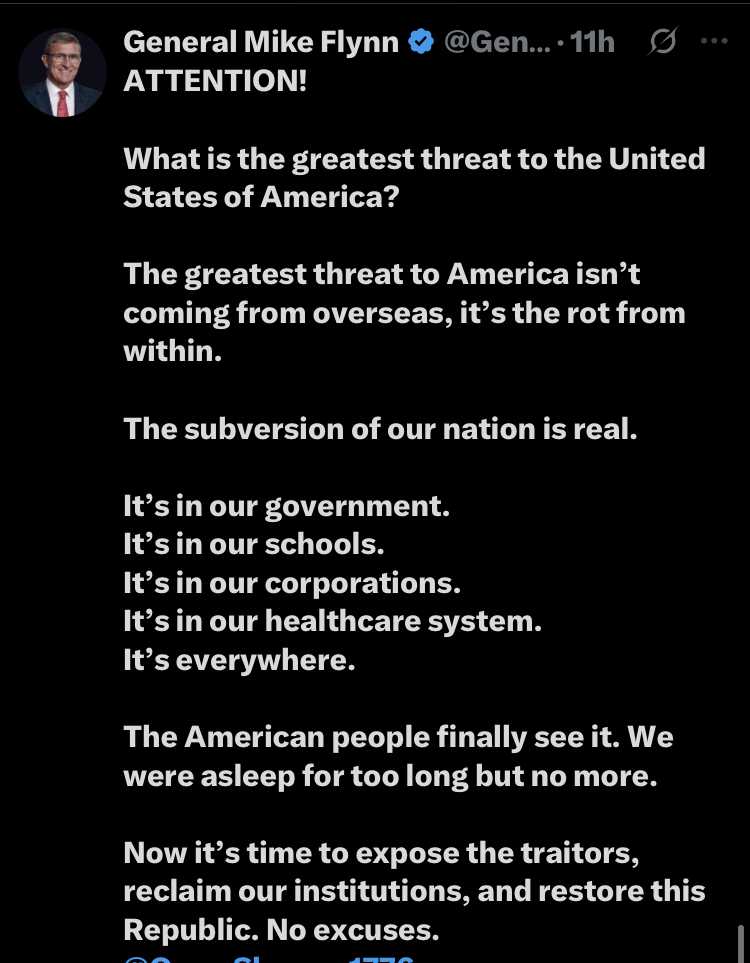The width and height of the screenshot is (750, 963).
Task: Tap the General Mike Flynn display name
Action: tap(263, 42)
